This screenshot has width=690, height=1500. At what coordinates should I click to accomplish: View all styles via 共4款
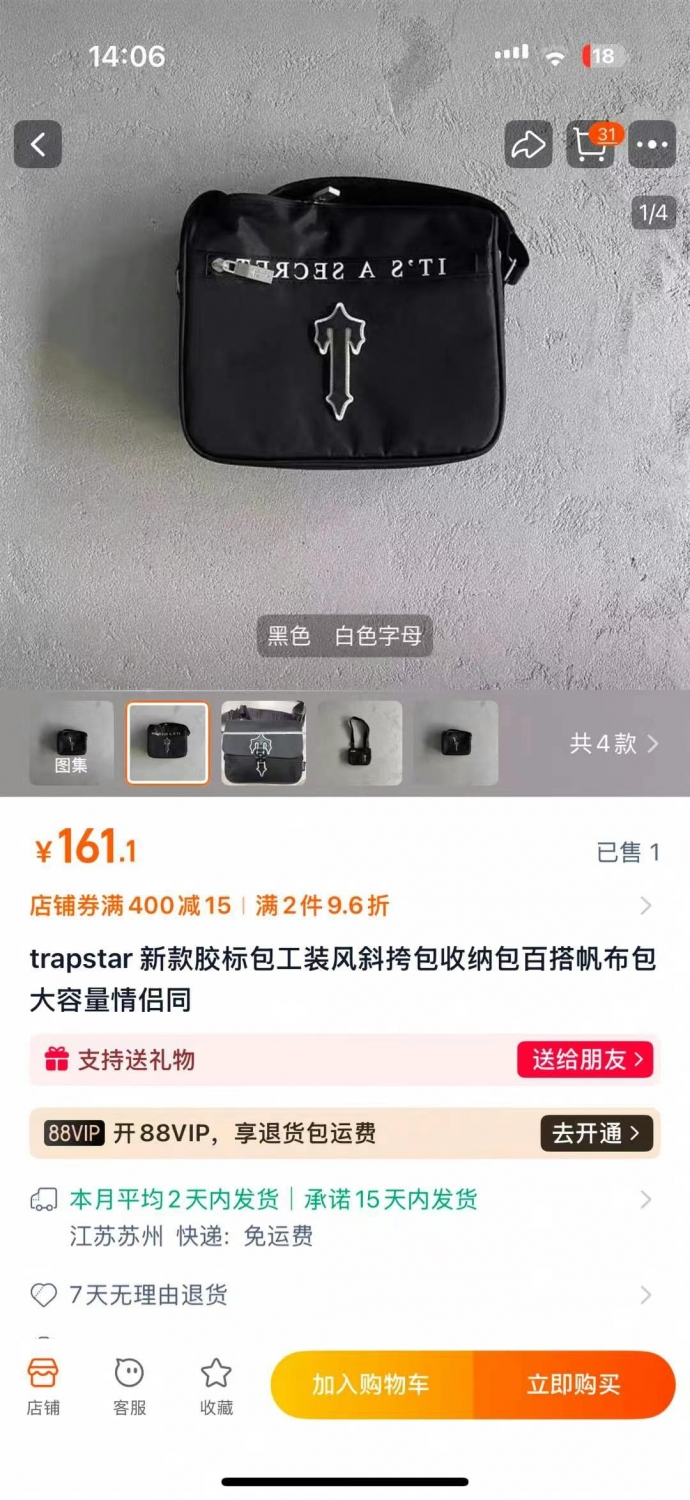pos(614,743)
